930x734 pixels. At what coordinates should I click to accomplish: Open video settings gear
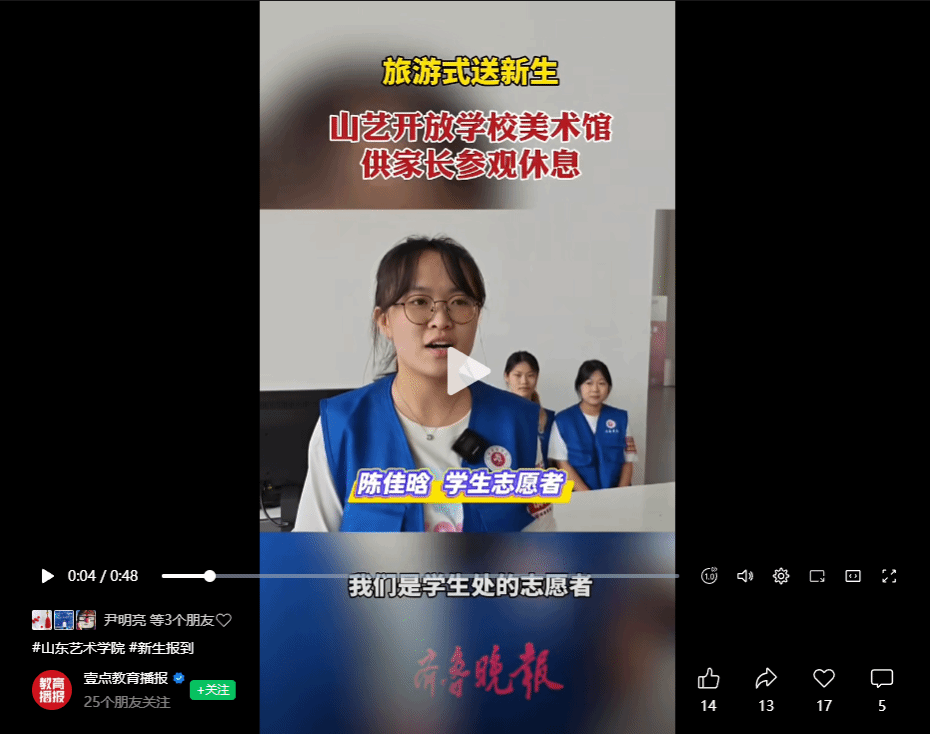click(x=781, y=576)
